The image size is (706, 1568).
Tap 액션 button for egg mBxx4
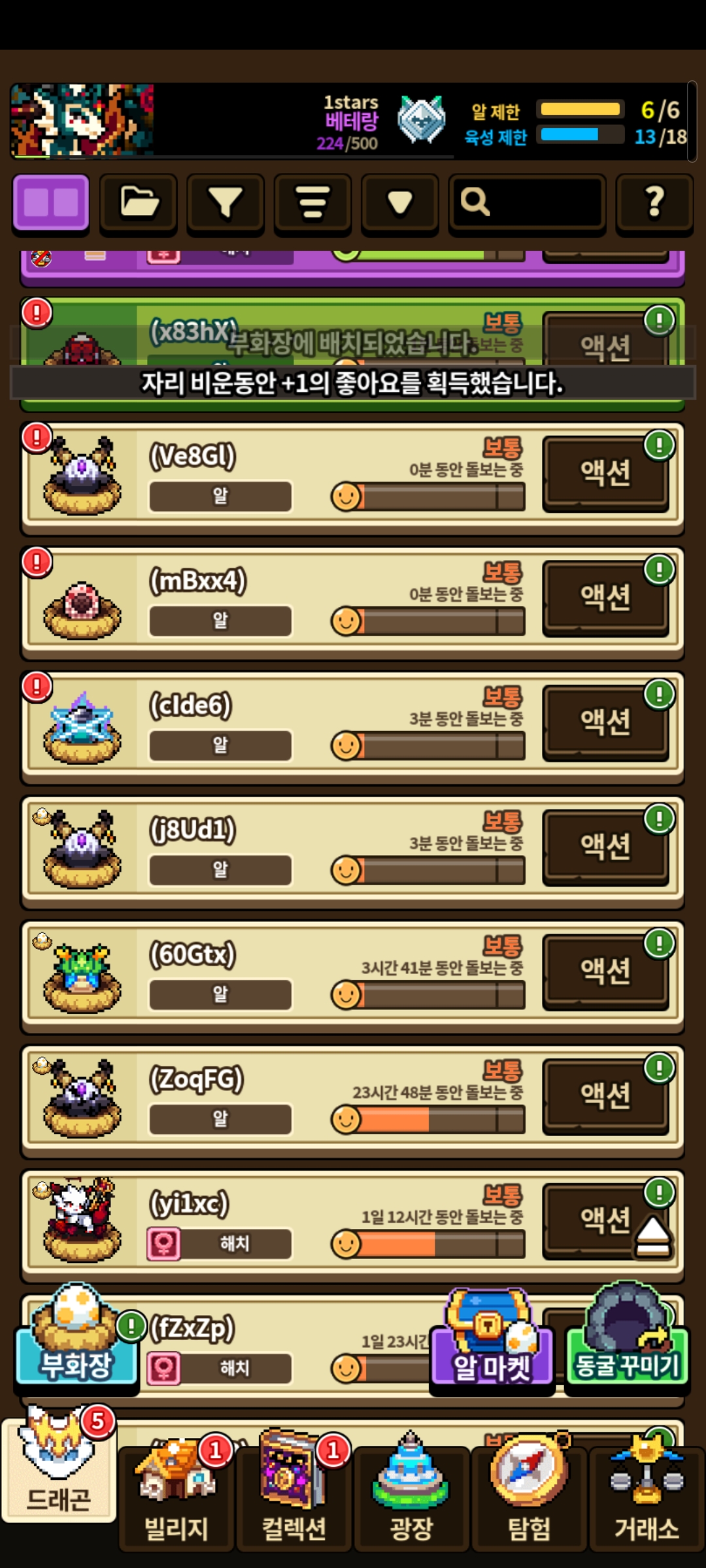605,598
